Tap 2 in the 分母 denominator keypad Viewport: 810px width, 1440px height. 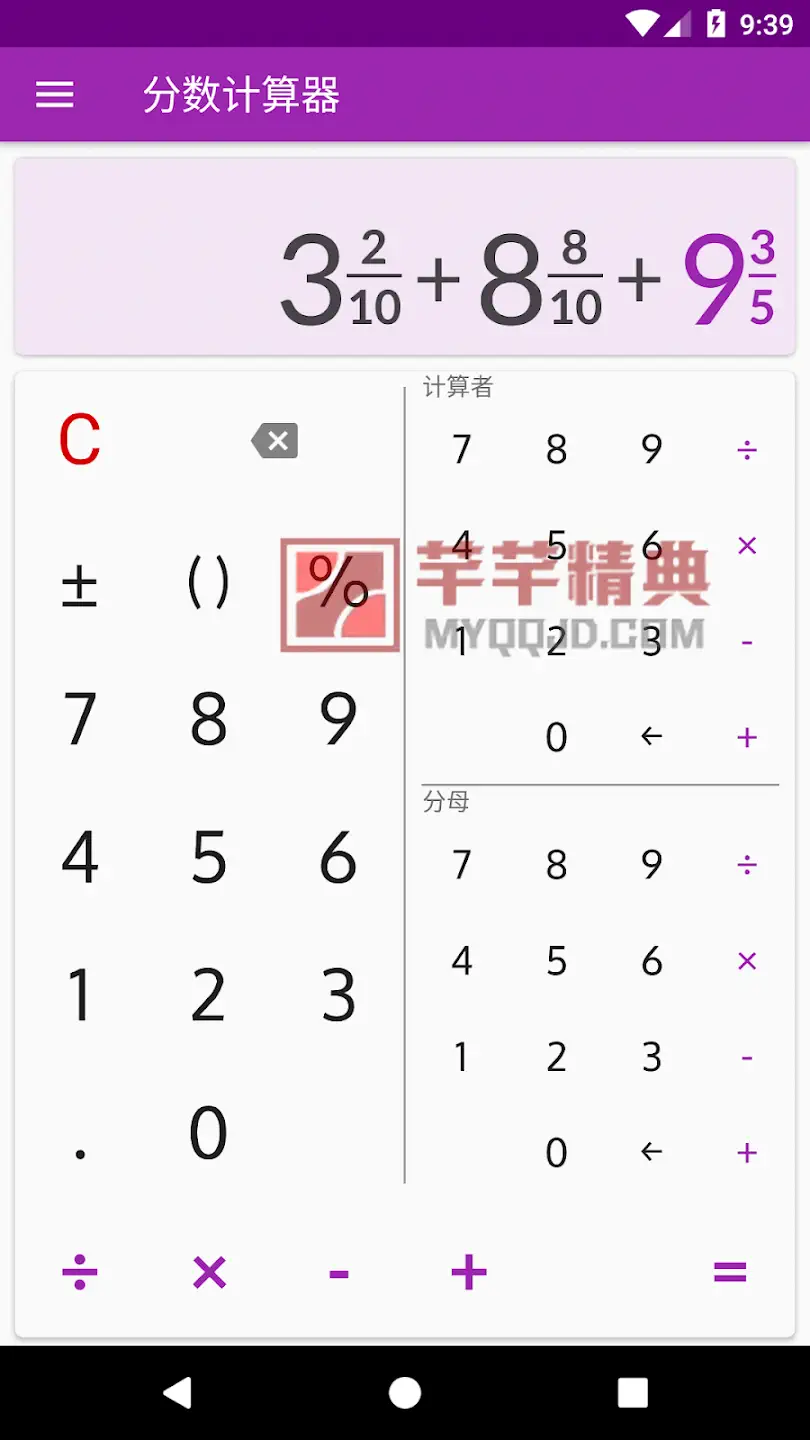click(x=557, y=1057)
